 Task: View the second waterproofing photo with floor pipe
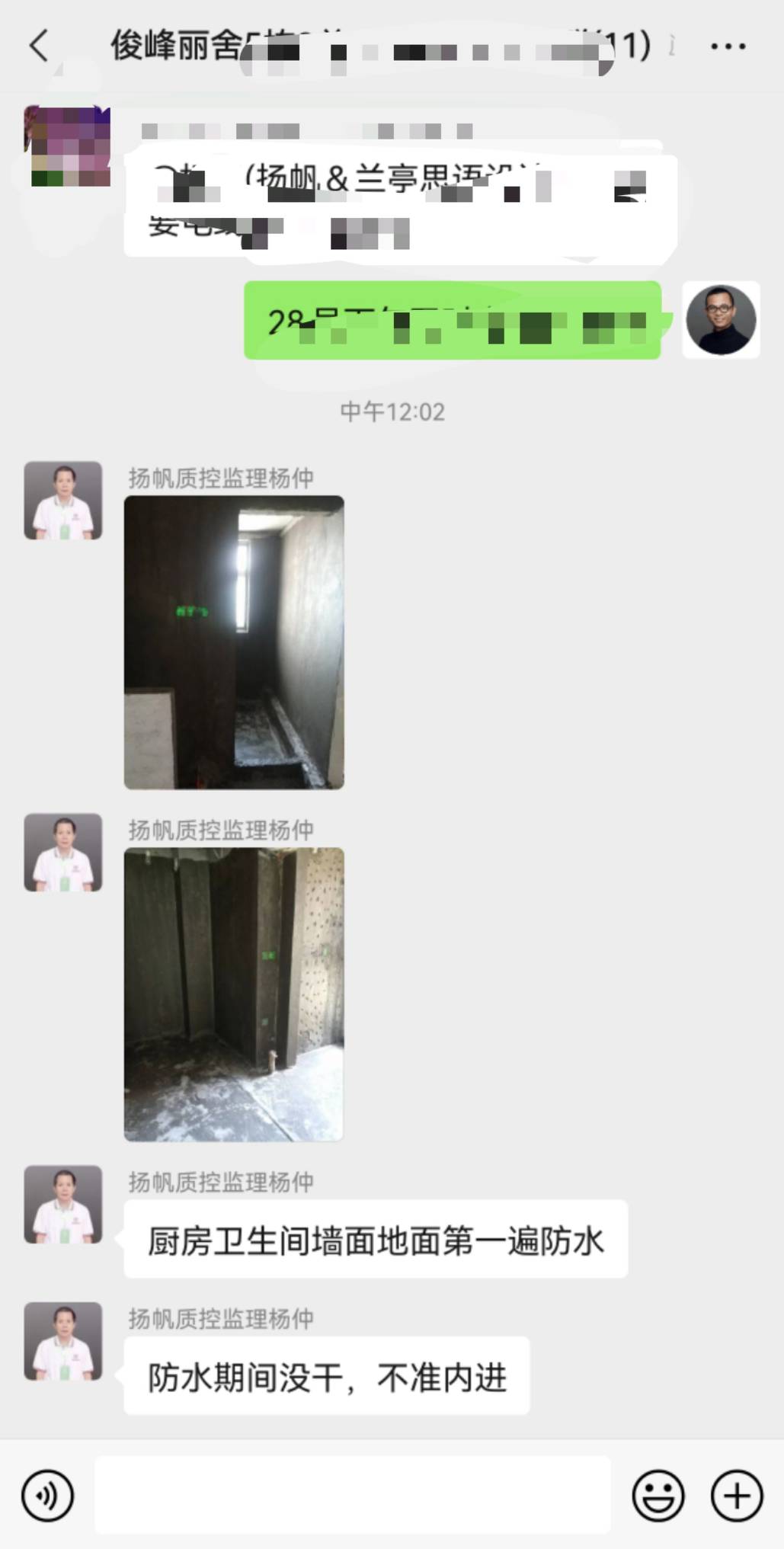(234, 994)
